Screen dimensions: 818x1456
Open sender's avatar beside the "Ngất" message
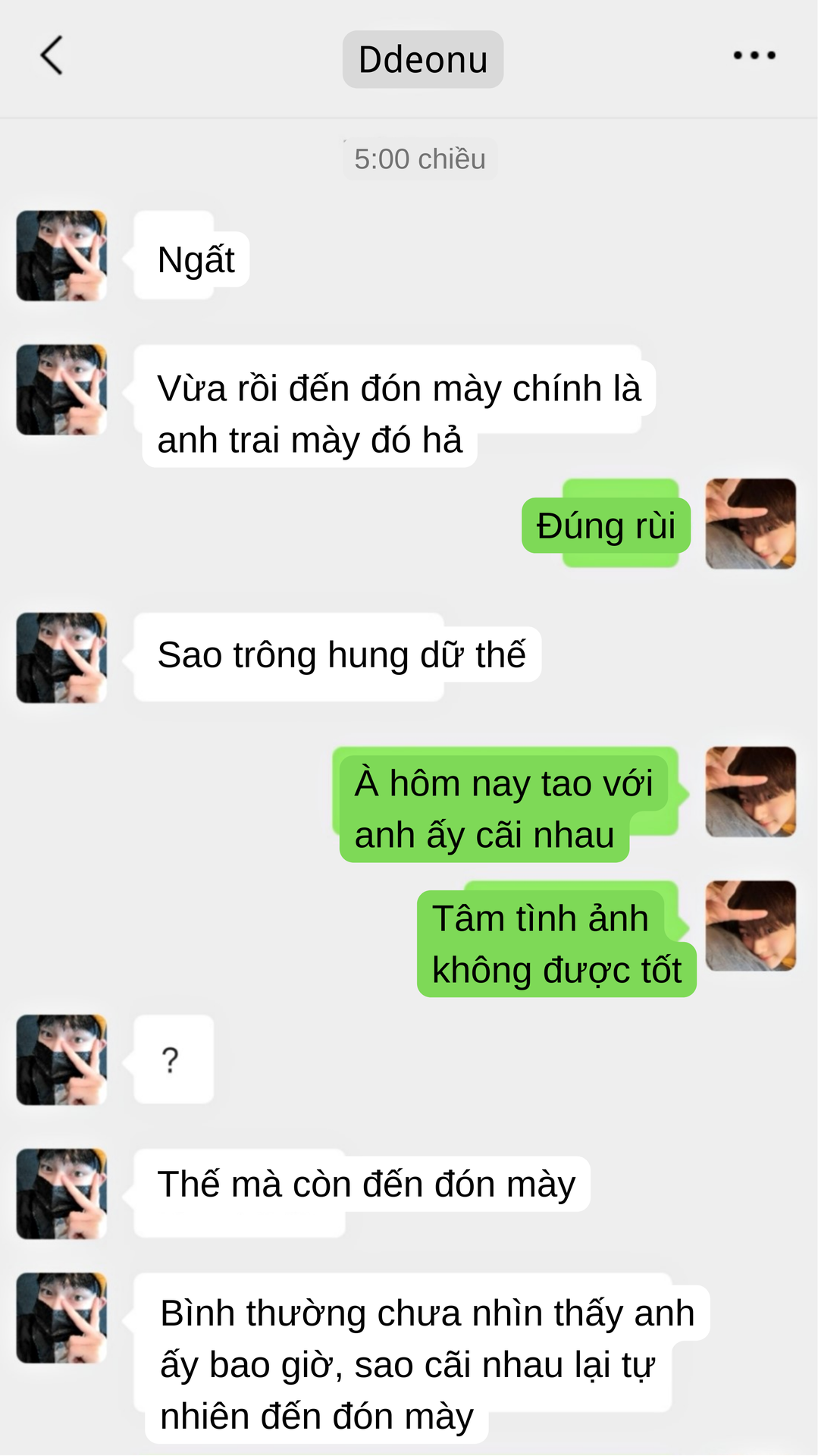pos(62,256)
